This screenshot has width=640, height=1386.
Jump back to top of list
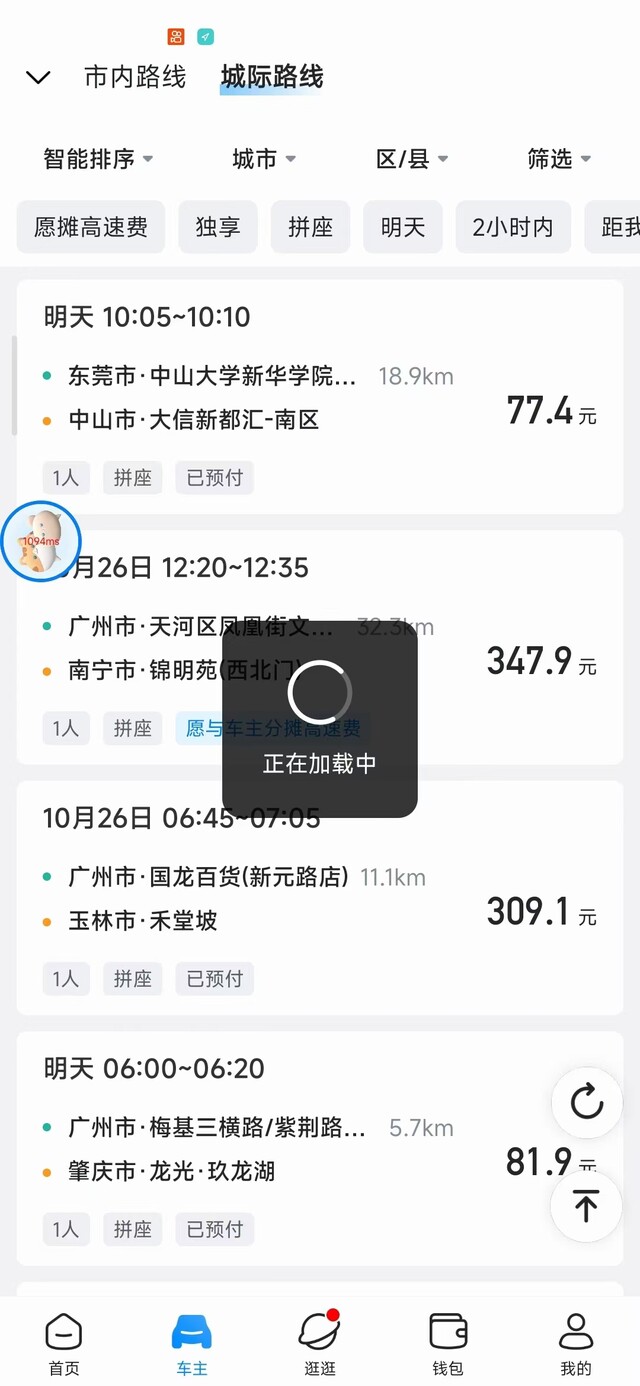point(587,1206)
